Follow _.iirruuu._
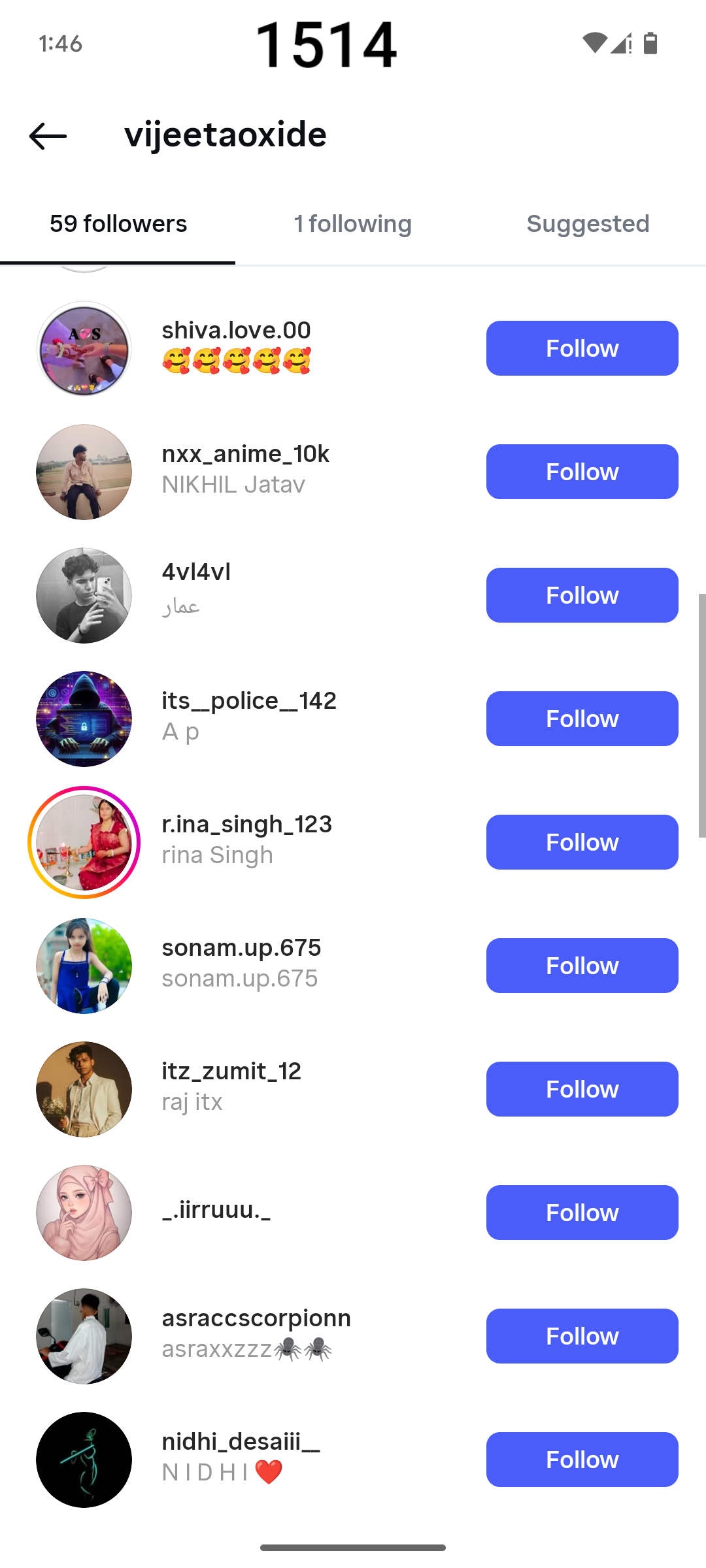This screenshot has height=1568, width=706. [582, 1213]
